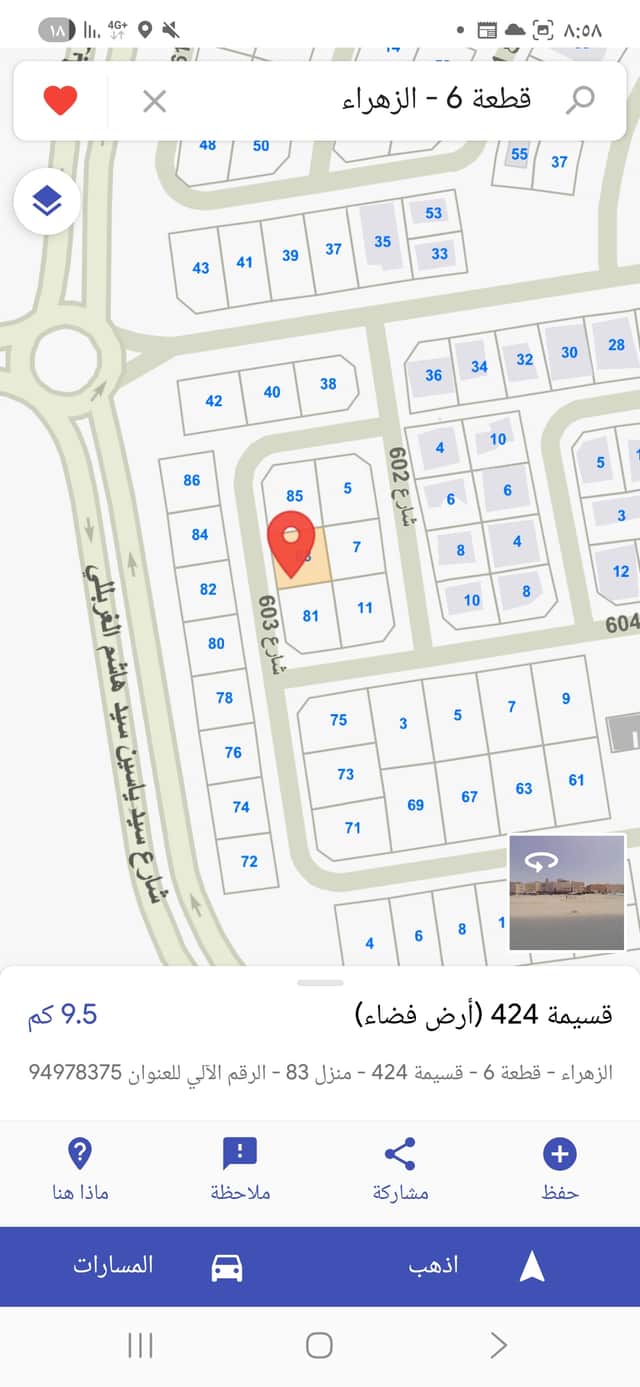Show driving routes via المسارات
640x1387 pixels.
160,1266
